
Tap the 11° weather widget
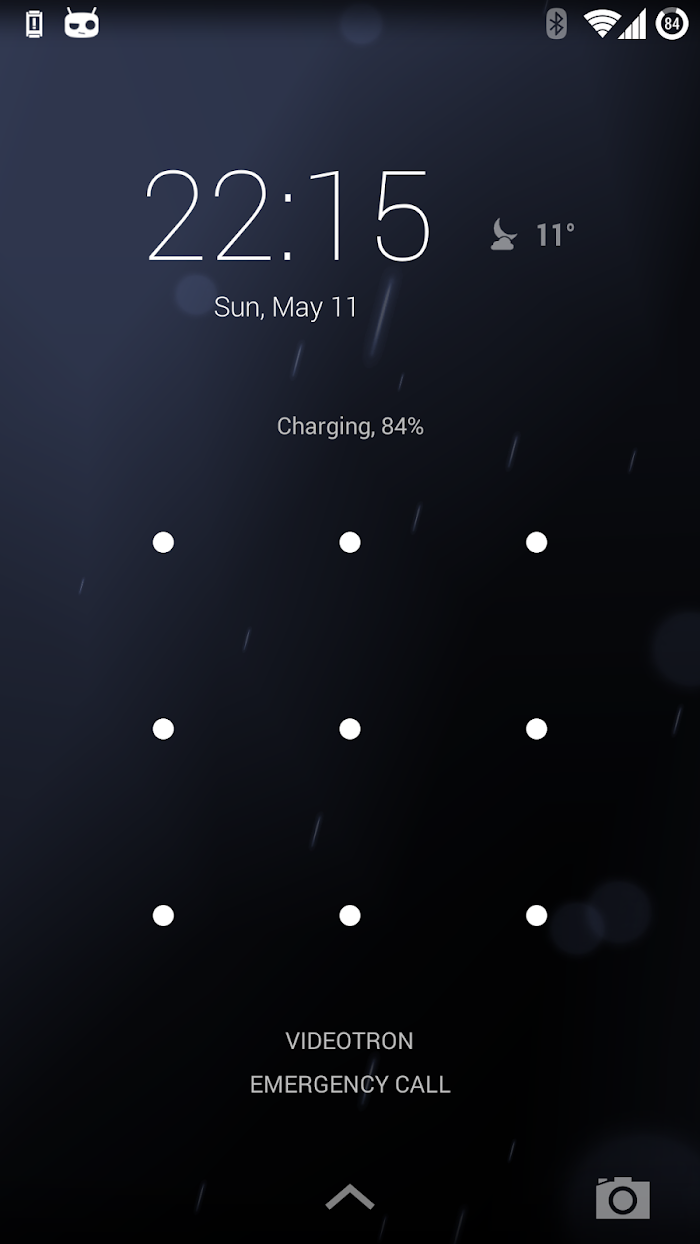[x=533, y=235]
